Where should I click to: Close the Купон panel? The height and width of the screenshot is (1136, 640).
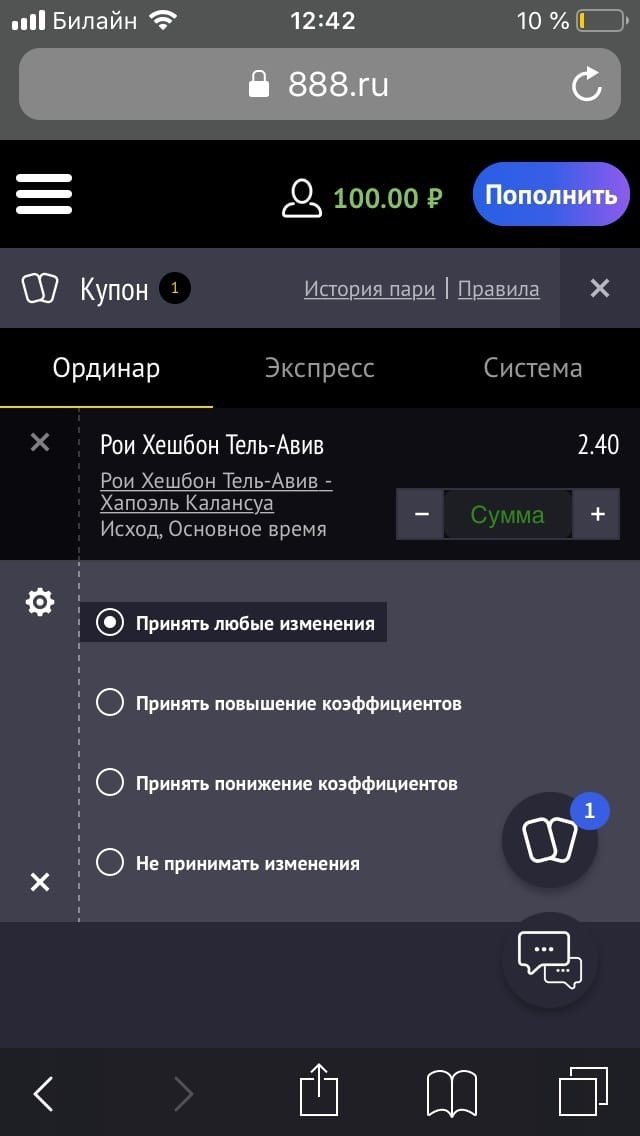click(599, 289)
